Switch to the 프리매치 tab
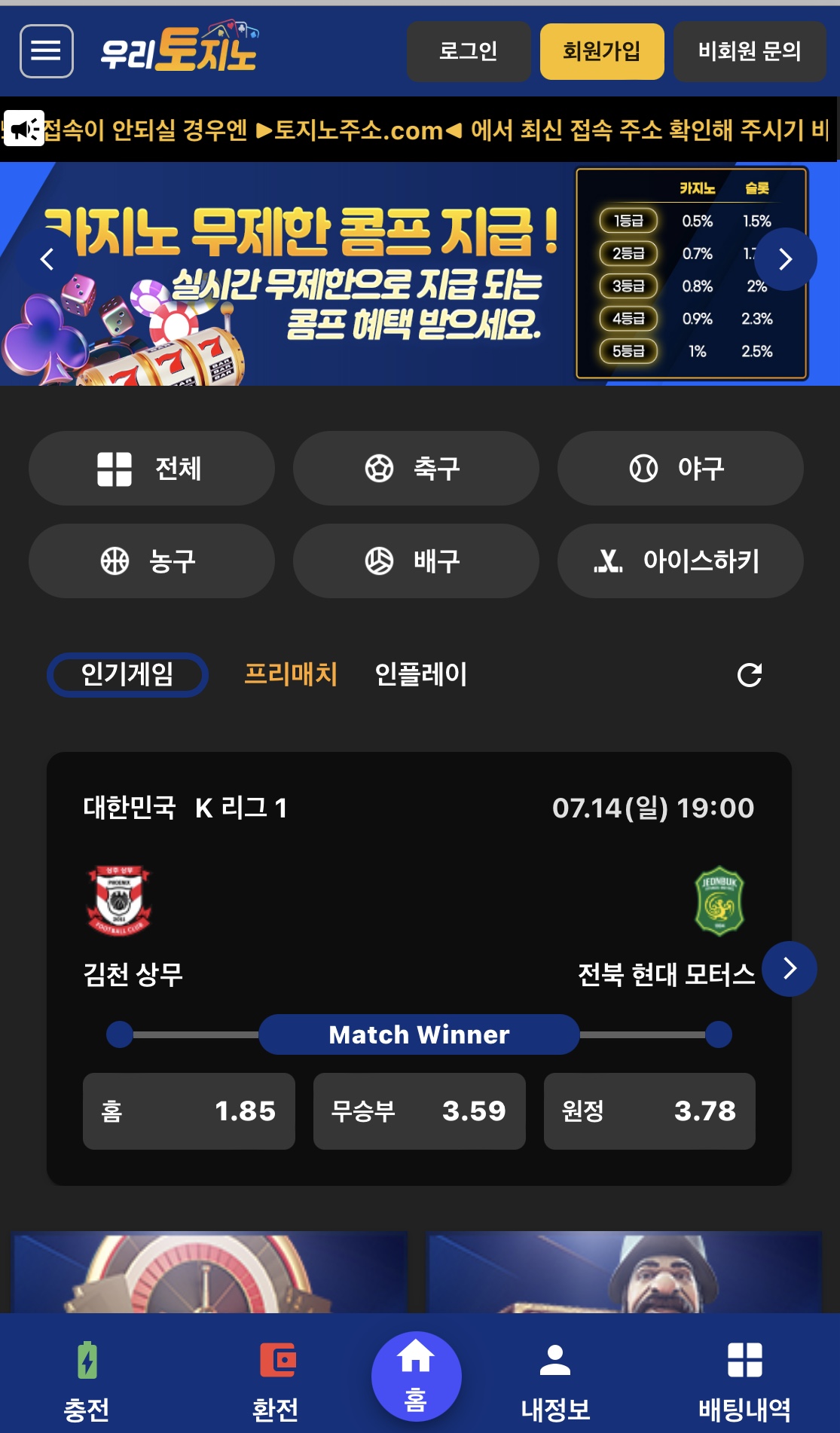The width and height of the screenshot is (840, 1433). 291,674
